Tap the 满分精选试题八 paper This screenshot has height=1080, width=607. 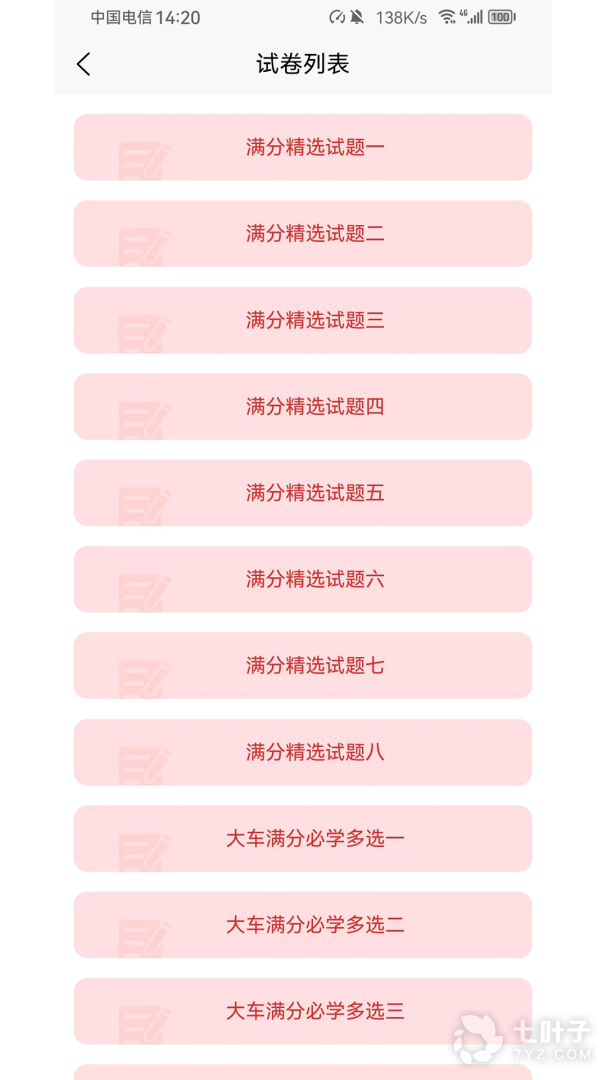click(x=303, y=752)
